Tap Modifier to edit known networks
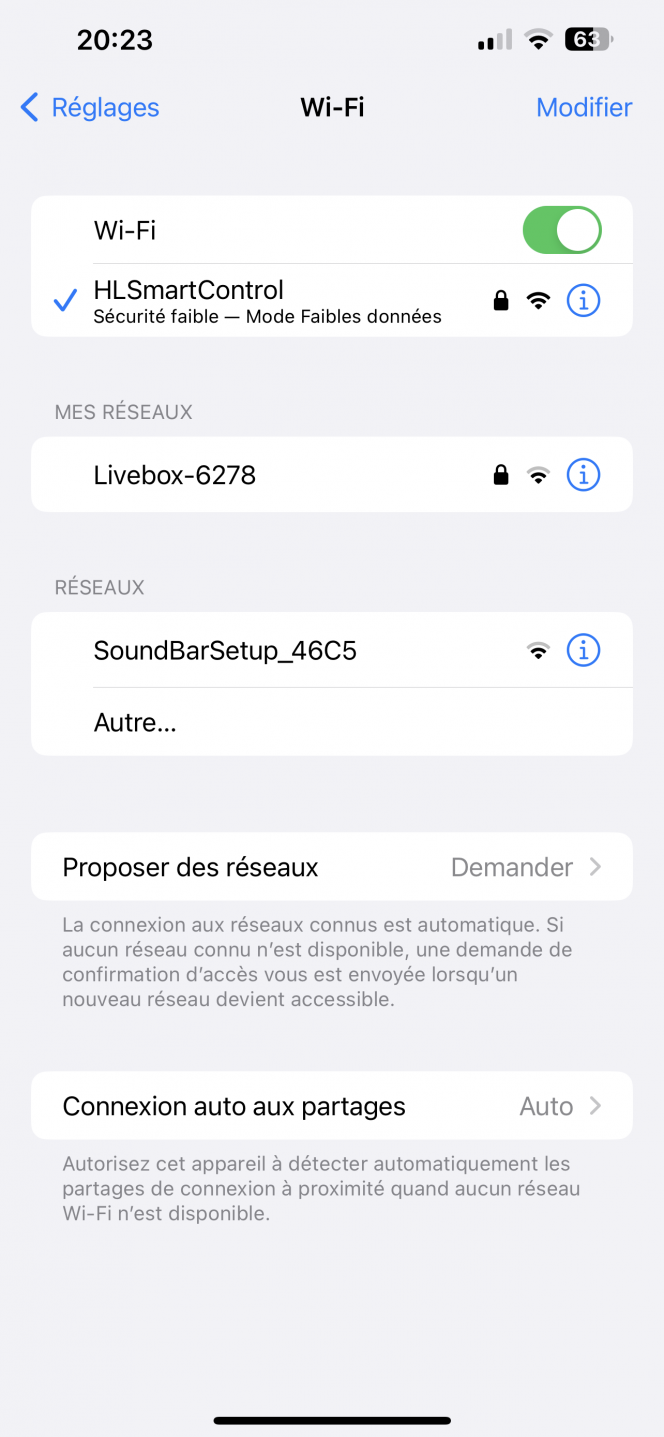This screenshot has height=1437, width=664. [584, 107]
